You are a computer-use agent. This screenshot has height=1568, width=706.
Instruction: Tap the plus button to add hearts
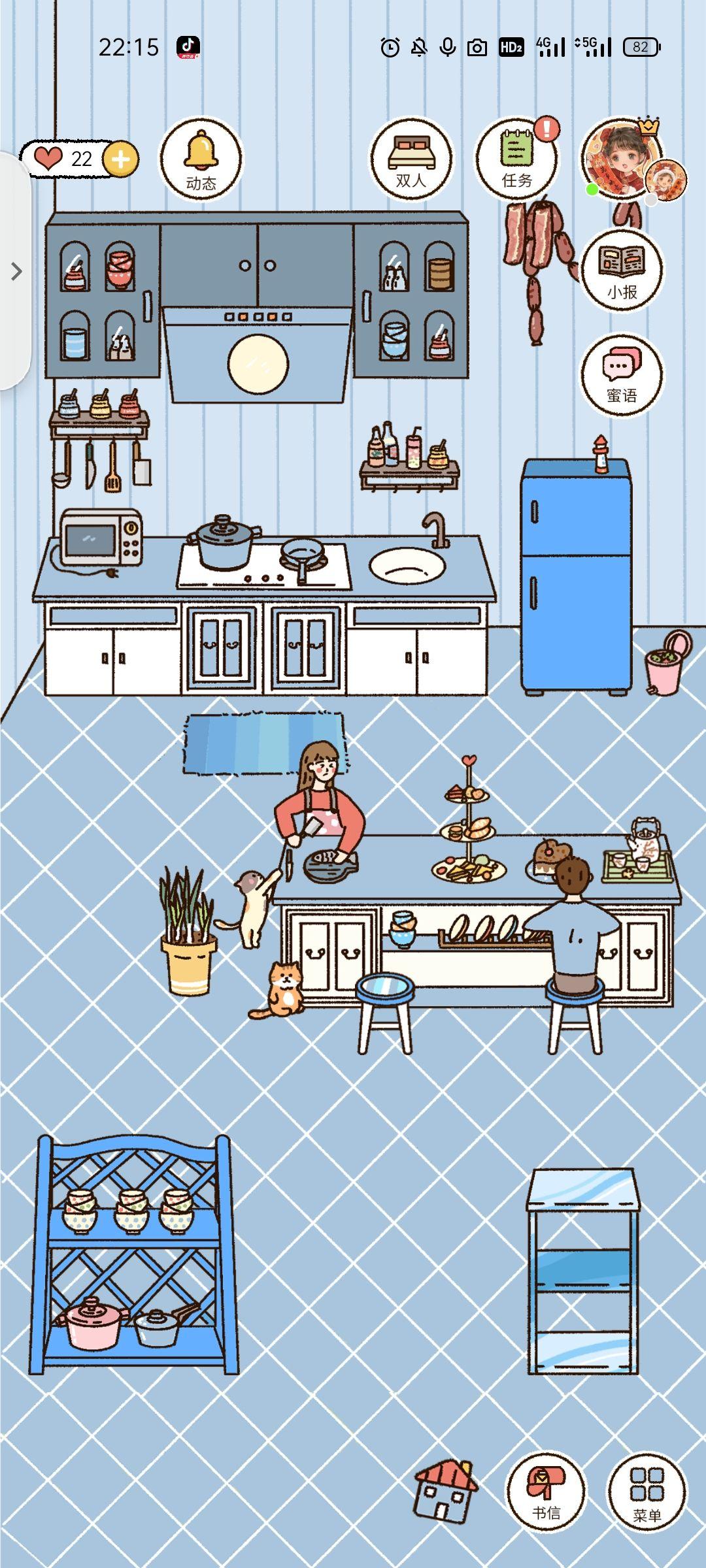[x=121, y=159]
